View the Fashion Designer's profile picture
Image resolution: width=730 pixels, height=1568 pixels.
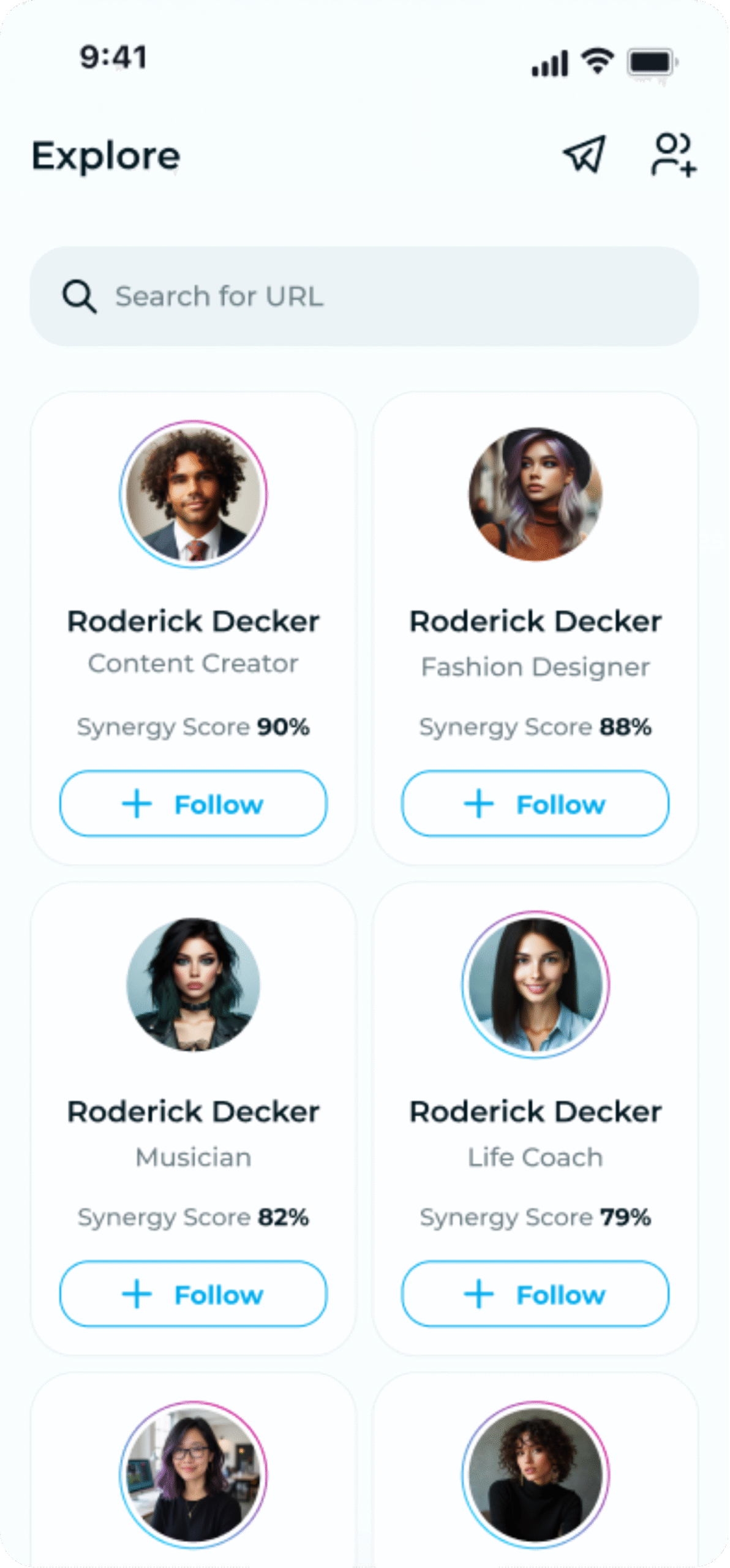[535, 494]
